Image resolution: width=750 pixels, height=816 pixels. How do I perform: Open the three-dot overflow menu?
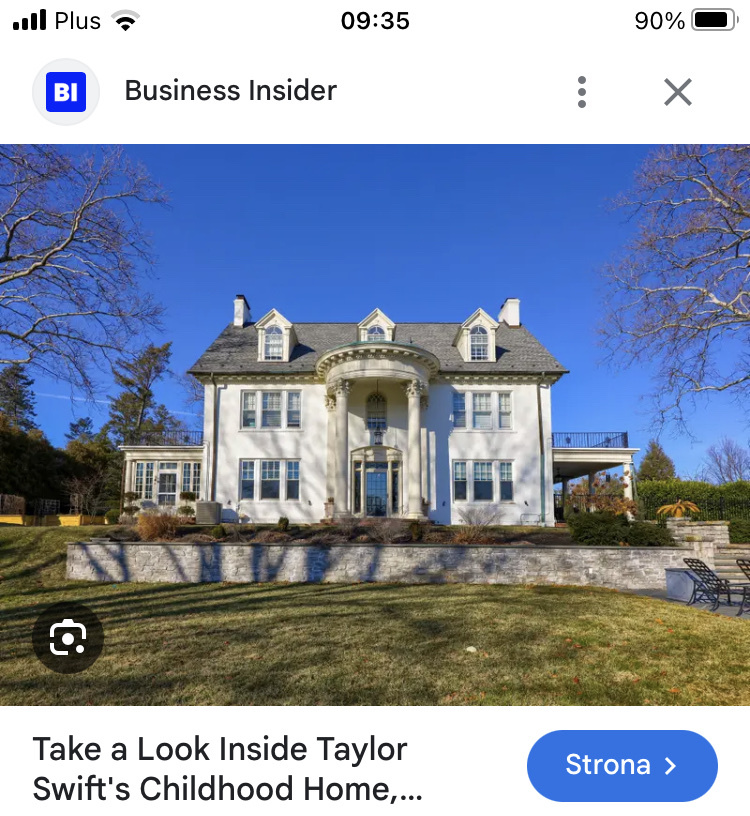pos(582,92)
